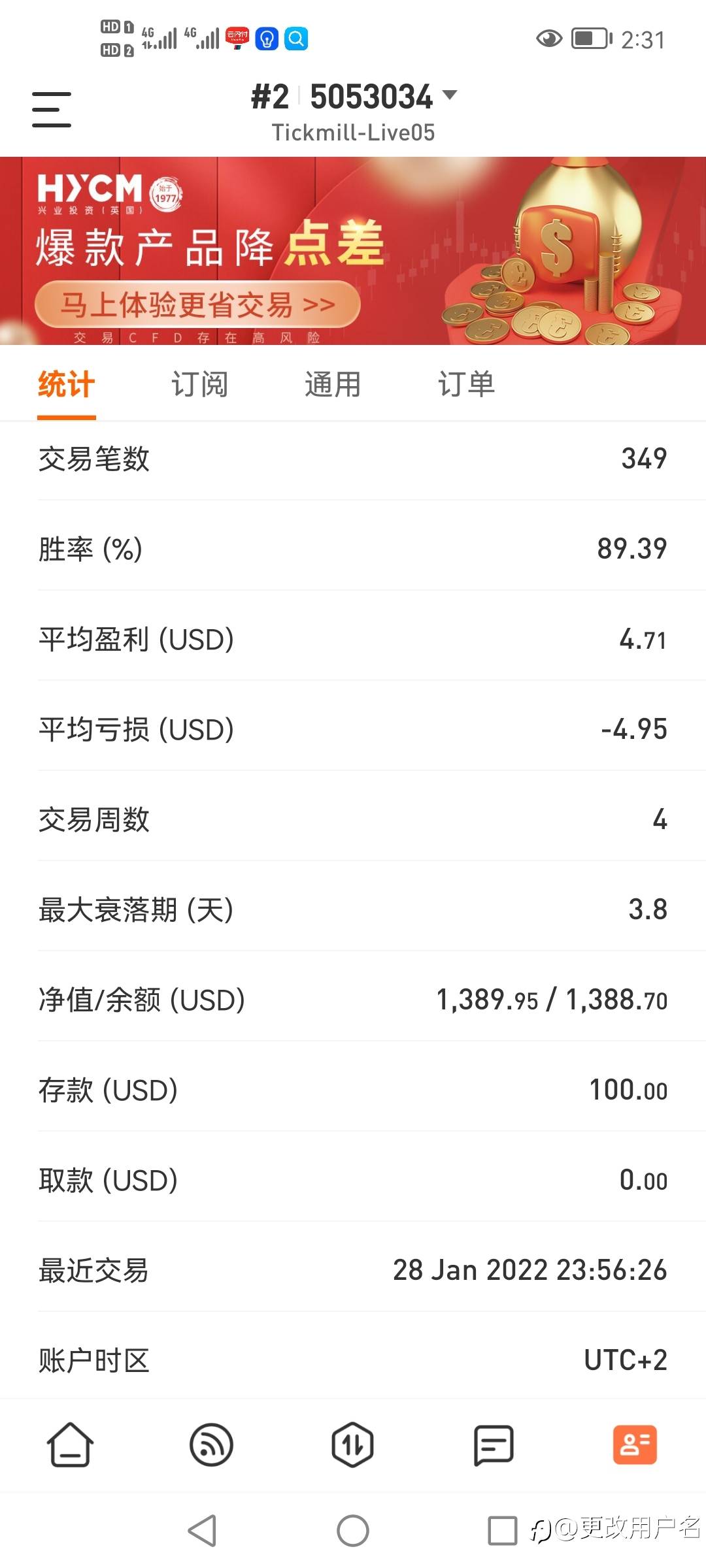Go to home in bottom navigation
The image size is (706, 1568).
pyautogui.click(x=70, y=1445)
